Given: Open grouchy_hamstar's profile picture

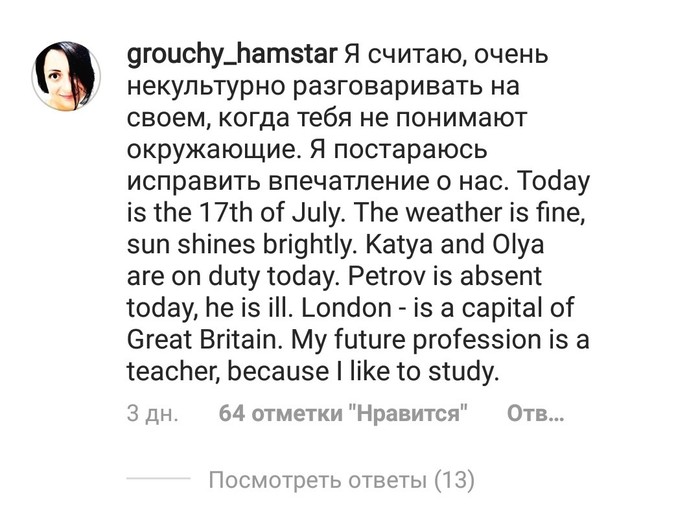Looking at the screenshot, I should click(66, 76).
